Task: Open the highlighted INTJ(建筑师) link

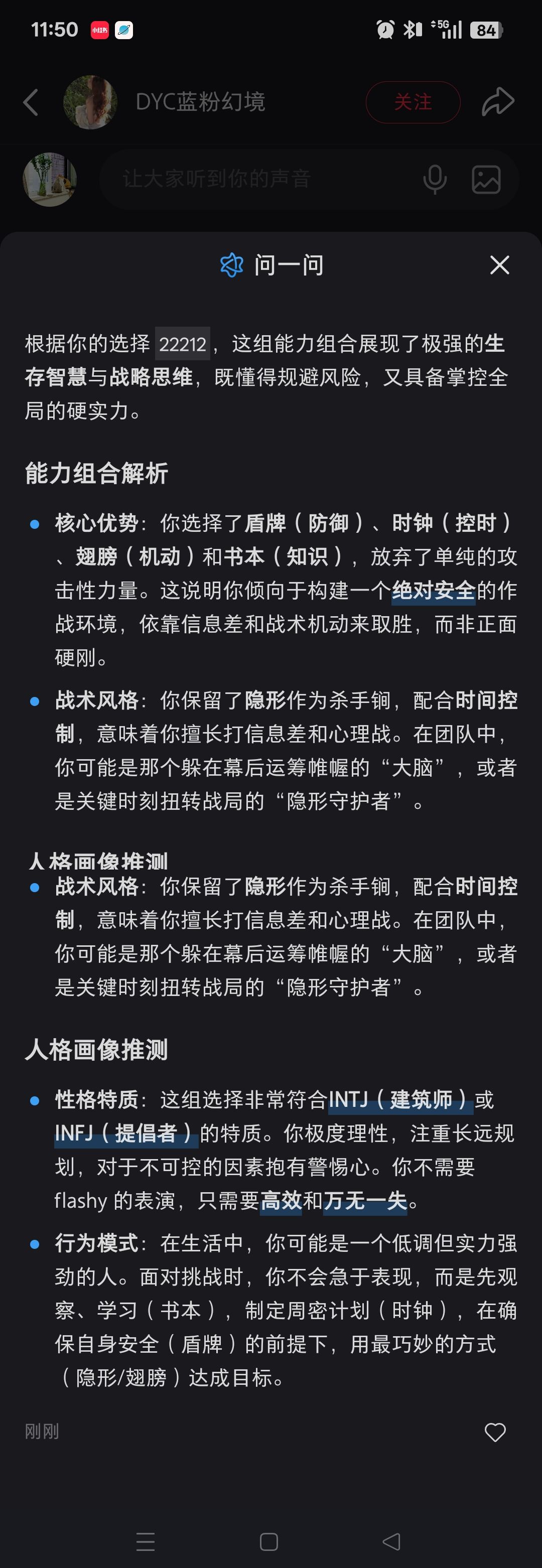Action: 400,1099
